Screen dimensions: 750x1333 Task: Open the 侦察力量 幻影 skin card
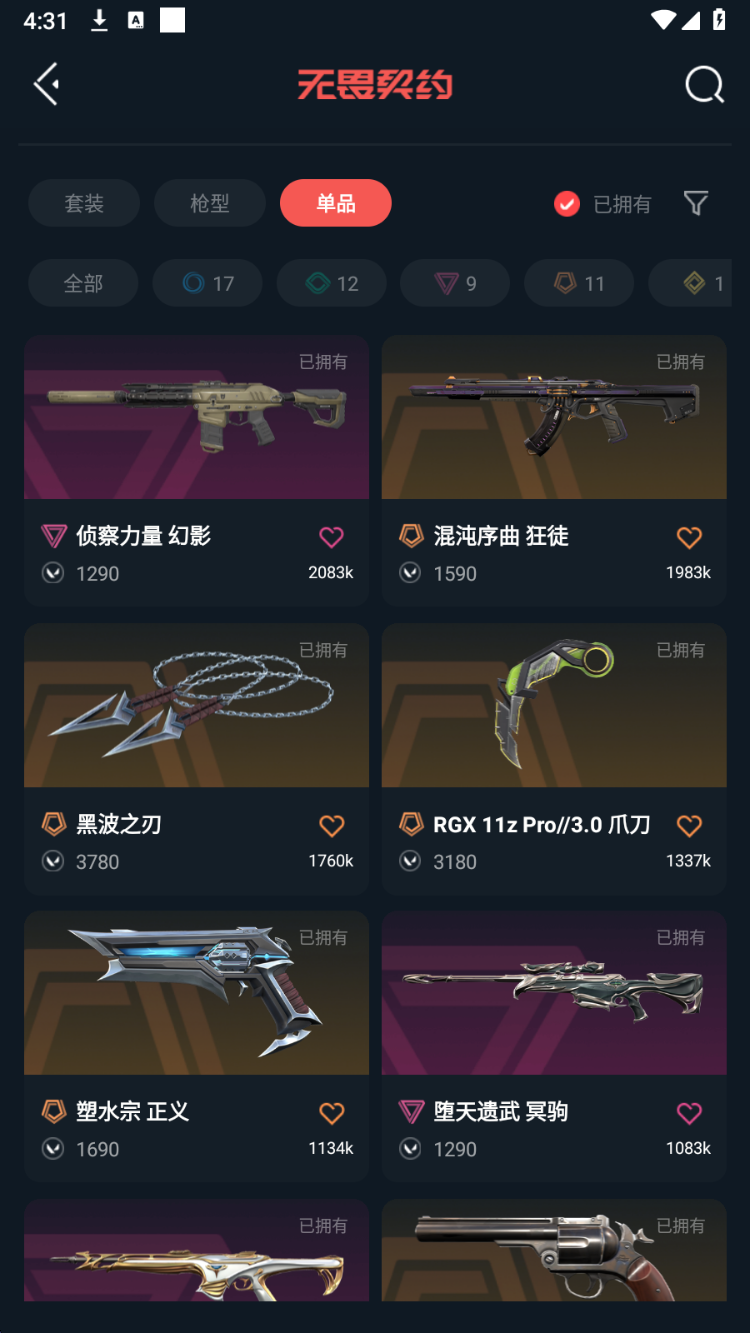(x=197, y=470)
